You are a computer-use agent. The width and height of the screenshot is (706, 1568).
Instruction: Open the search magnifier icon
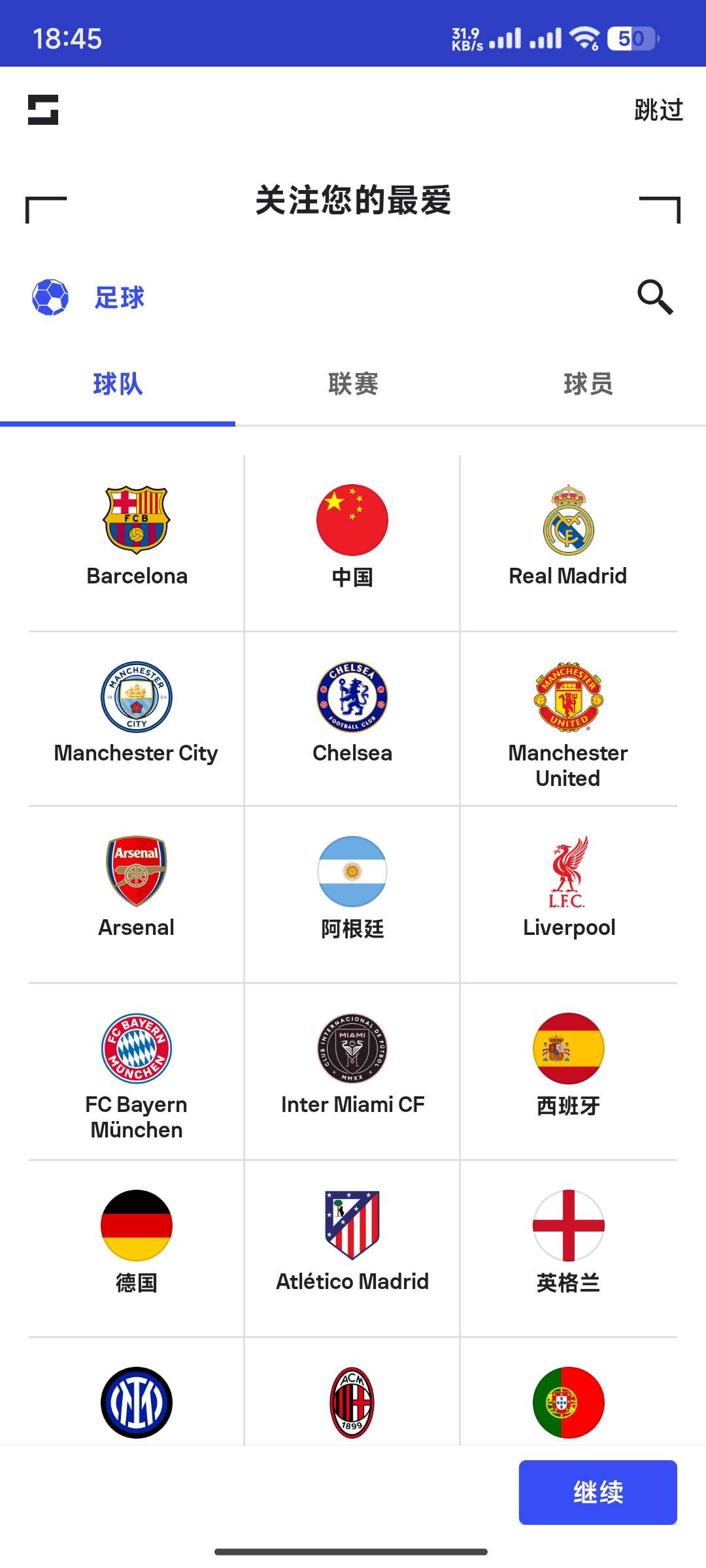(655, 297)
